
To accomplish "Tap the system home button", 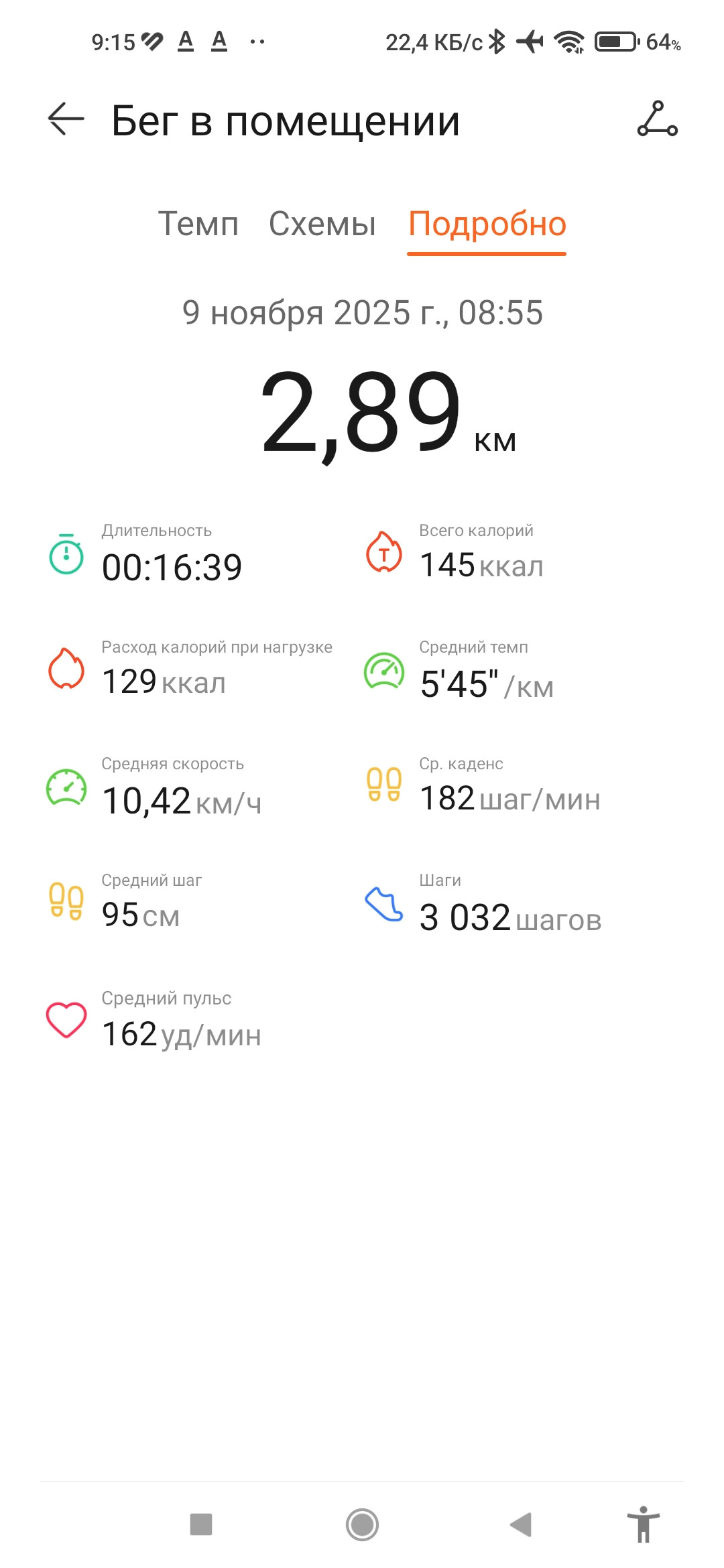I will [362, 1524].
